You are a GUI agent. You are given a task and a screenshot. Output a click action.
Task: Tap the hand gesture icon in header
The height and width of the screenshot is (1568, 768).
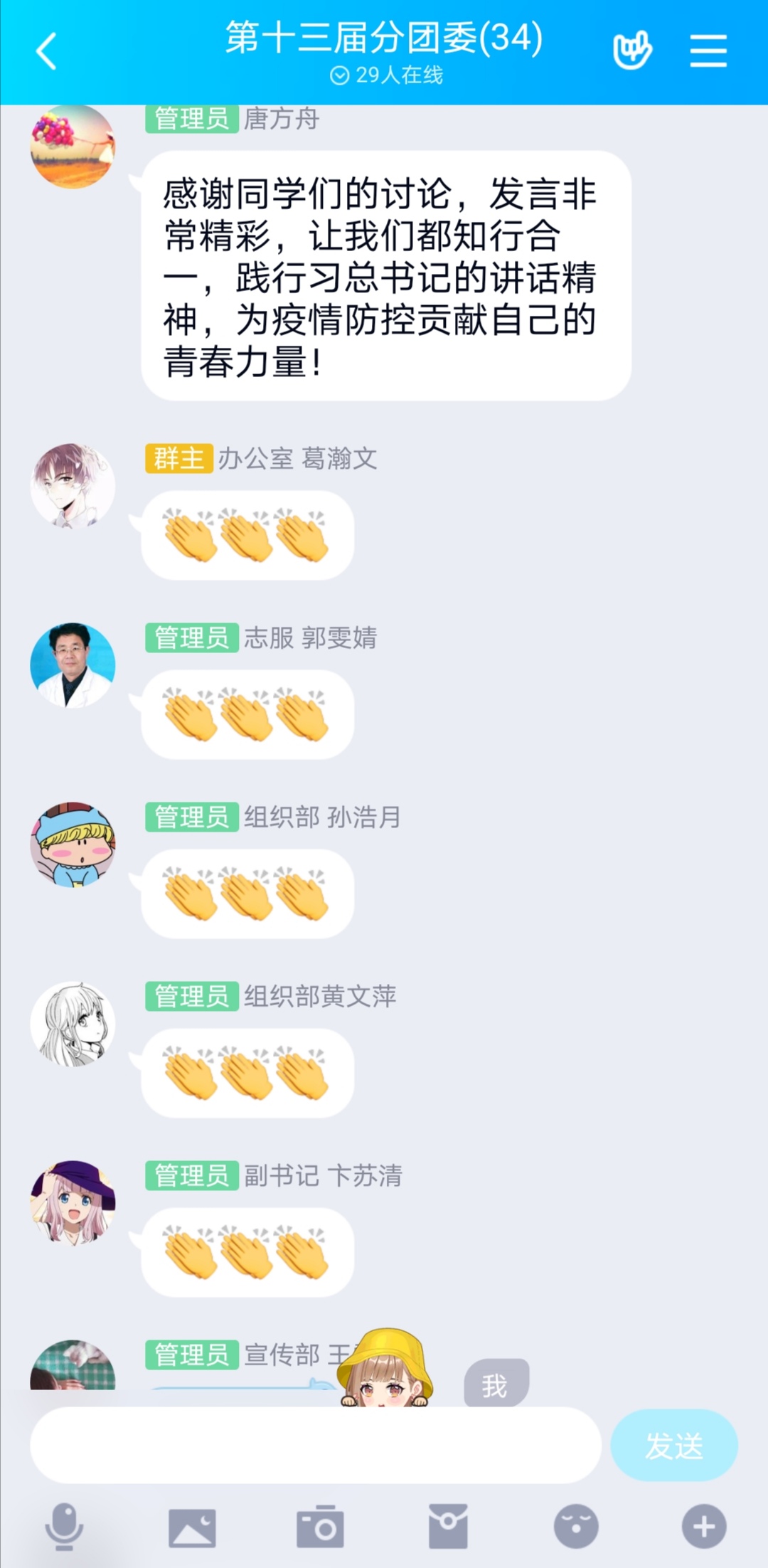tap(632, 51)
